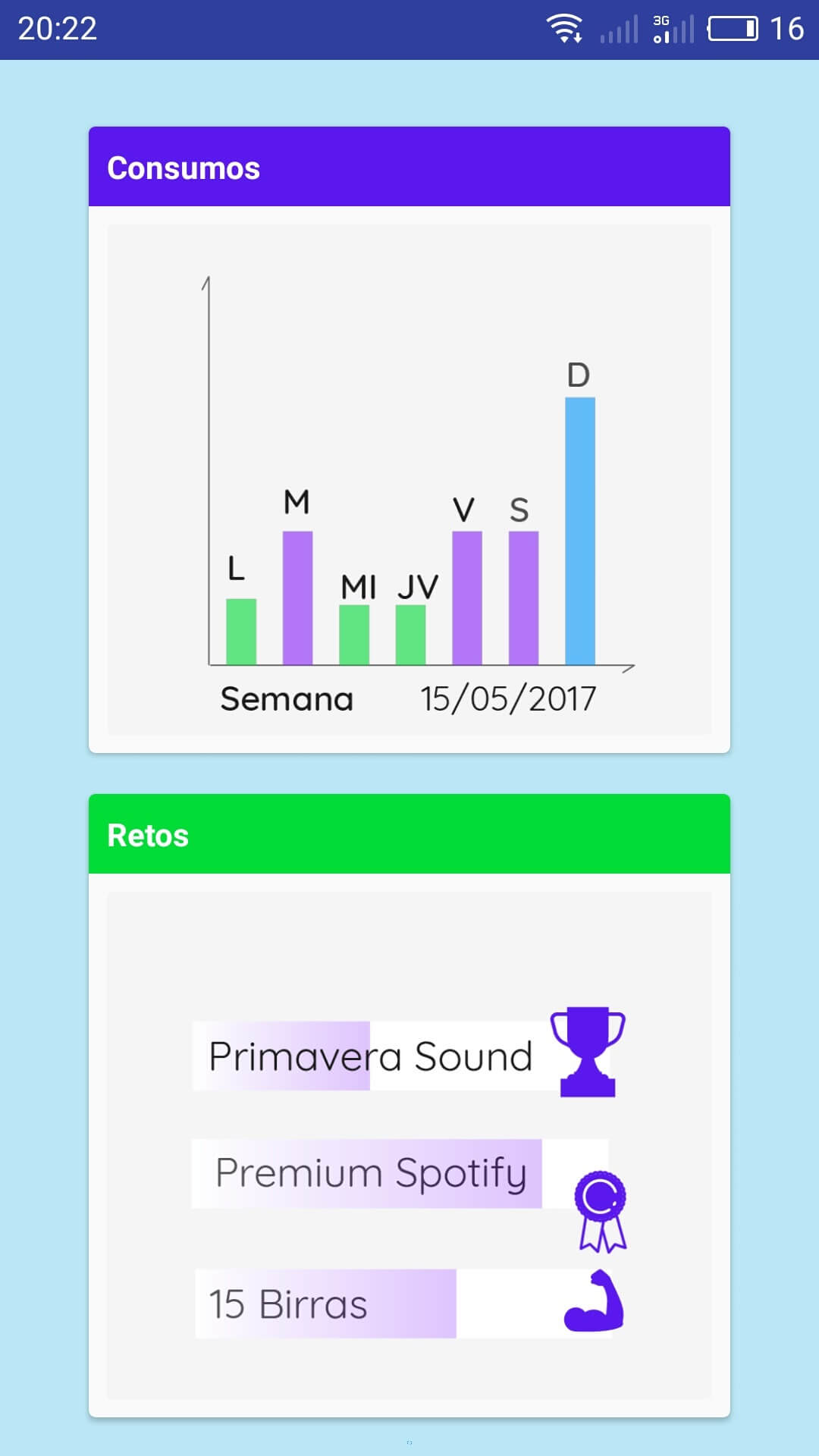Open the Retos challenges card
The image size is (819, 1456).
[x=409, y=1106]
